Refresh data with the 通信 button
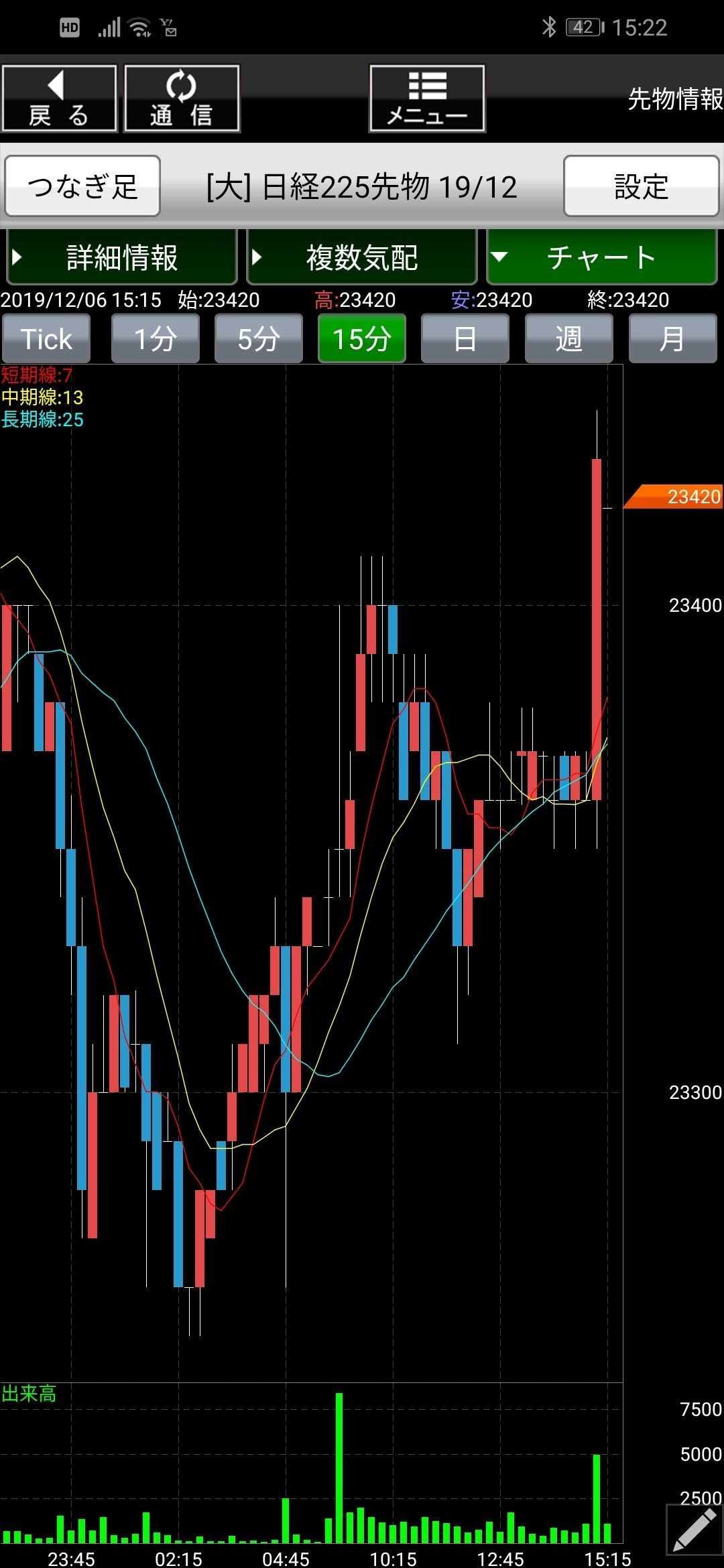Viewport: 724px width, 1568px height. (182, 99)
